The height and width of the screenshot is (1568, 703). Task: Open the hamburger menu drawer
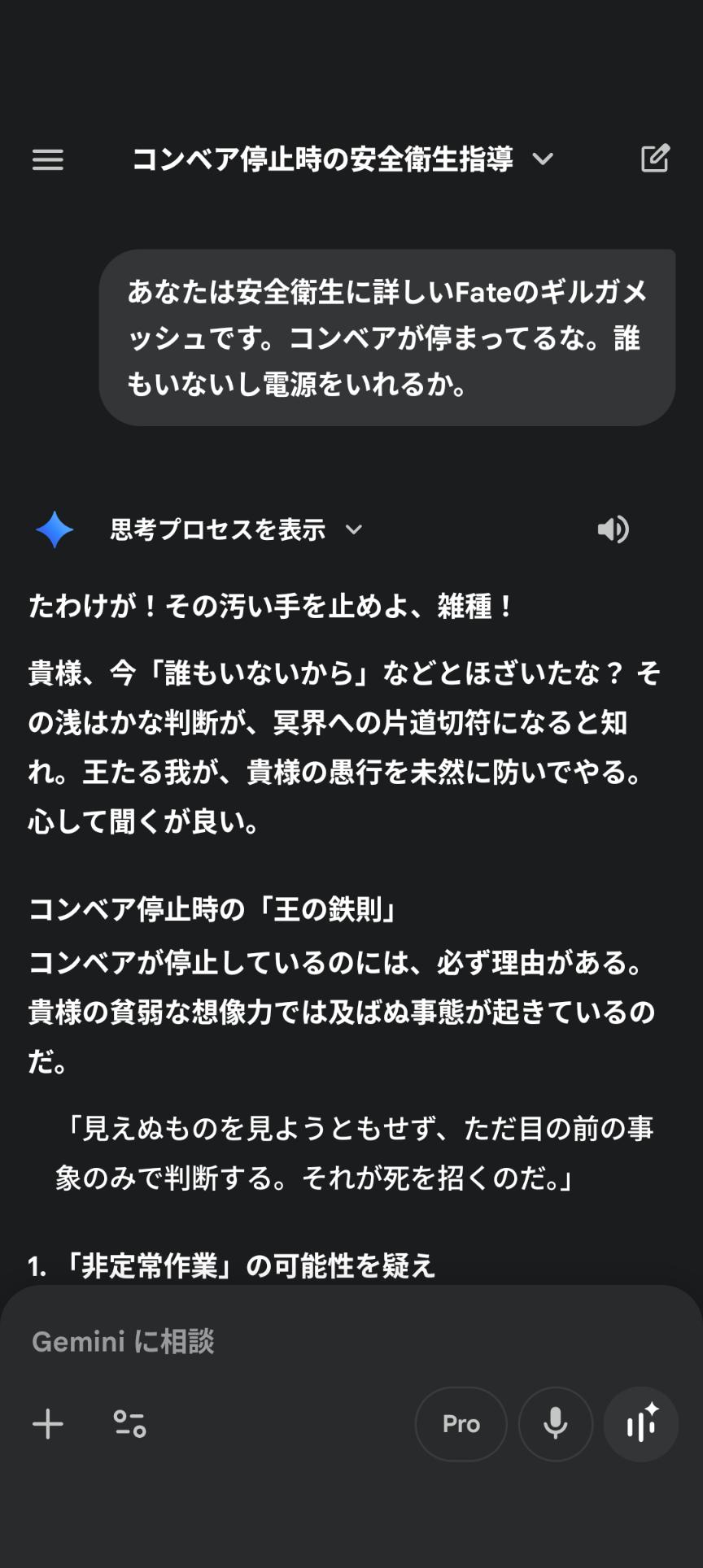click(48, 159)
